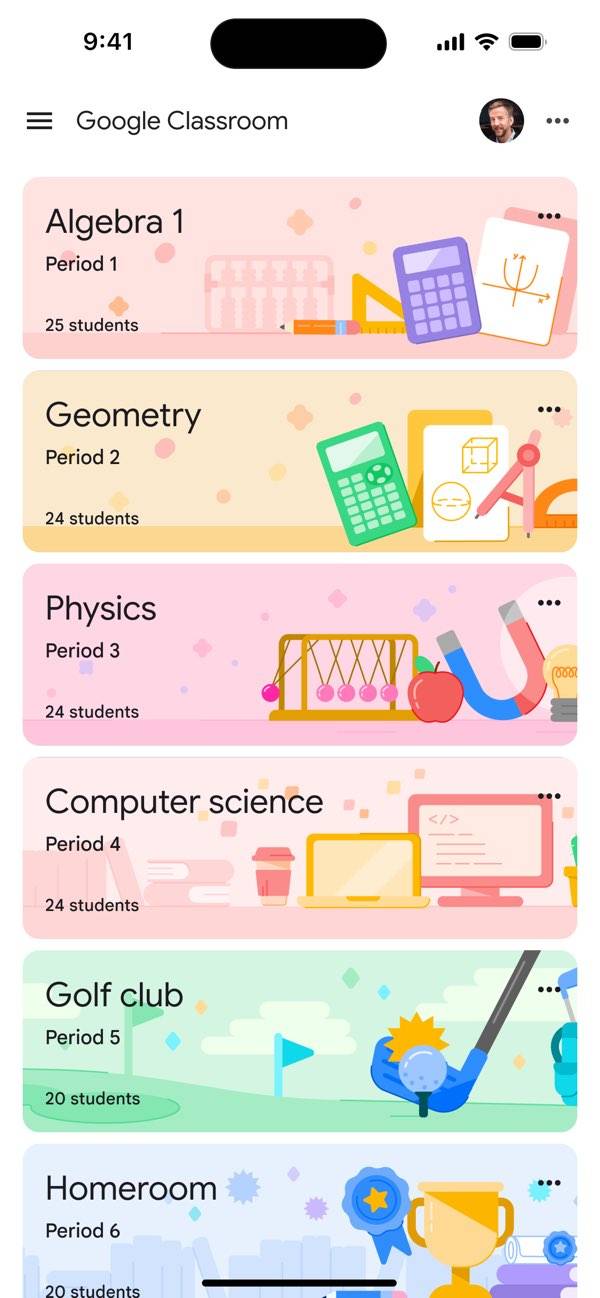Open the hamburger navigation drawer
600x1298 pixels.
39,121
